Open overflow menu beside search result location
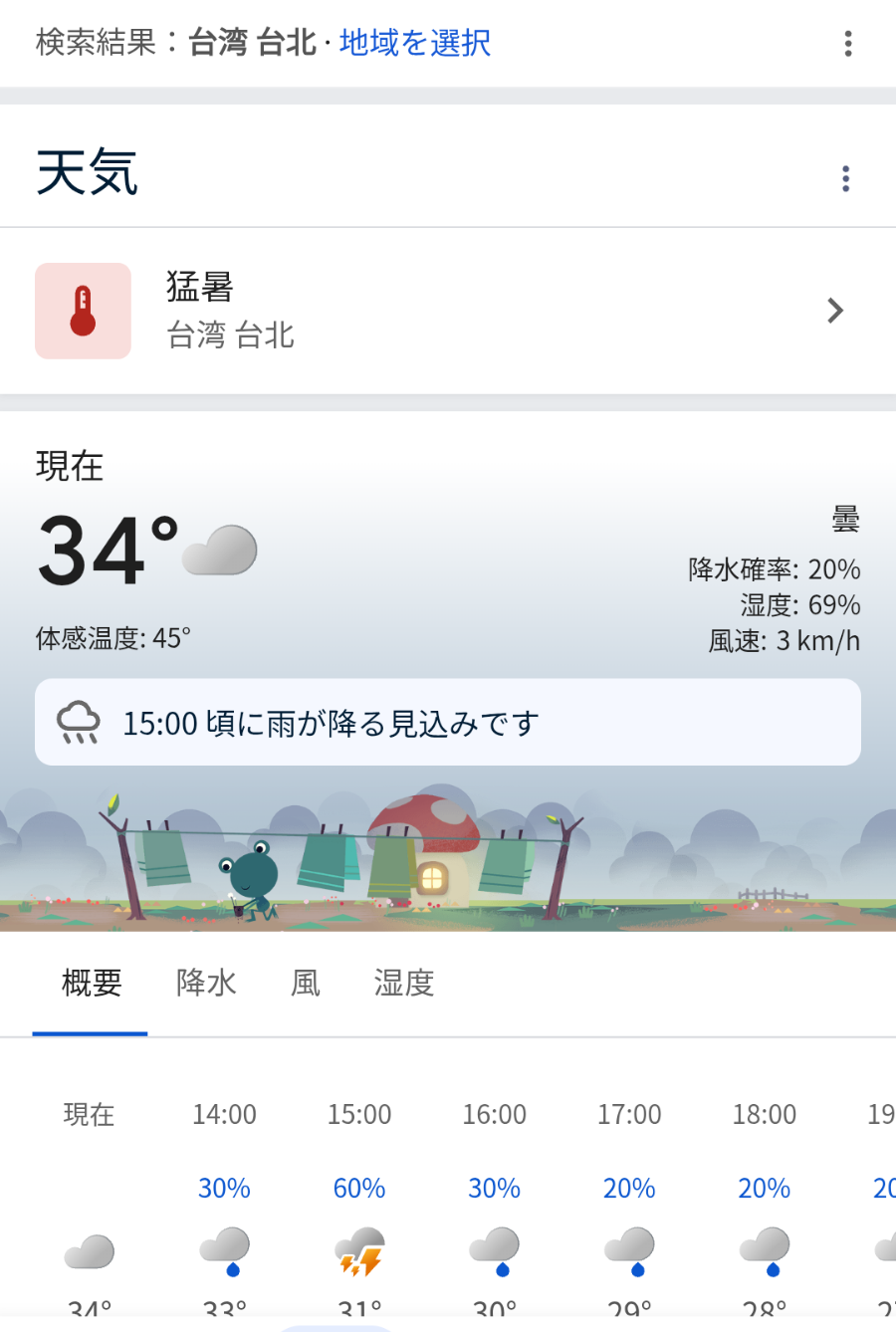The width and height of the screenshot is (896, 1332). (x=847, y=44)
